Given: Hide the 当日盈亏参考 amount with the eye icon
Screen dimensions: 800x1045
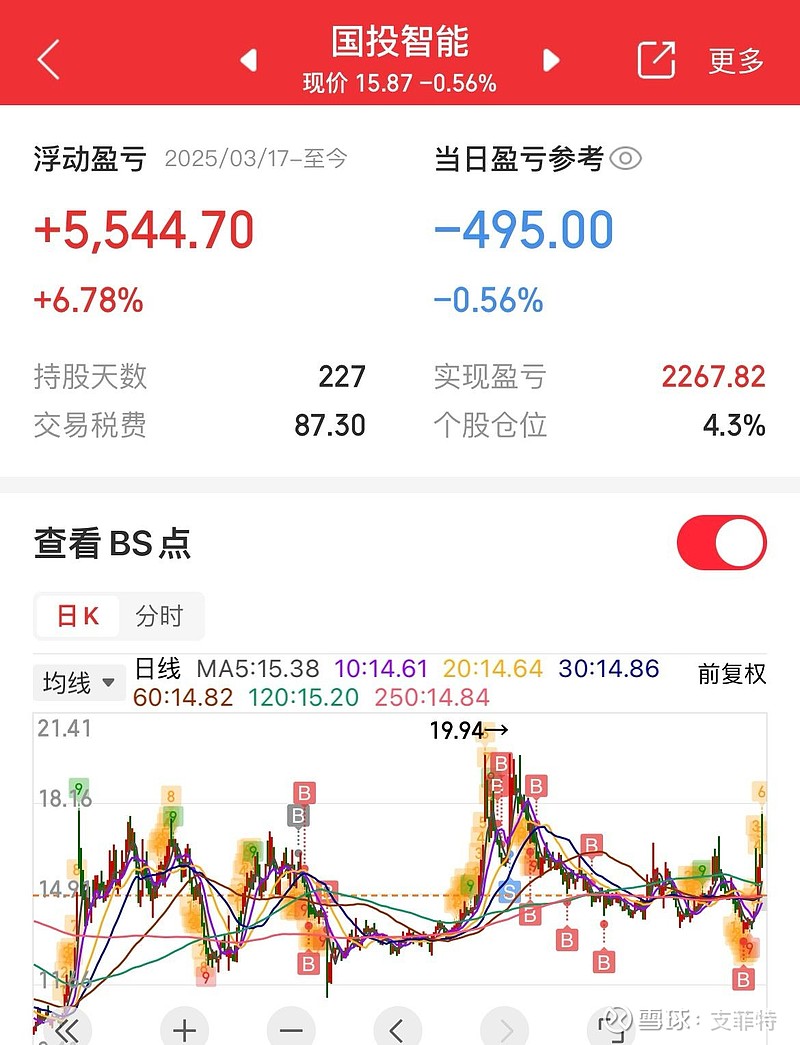Looking at the screenshot, I should point(625,158).
